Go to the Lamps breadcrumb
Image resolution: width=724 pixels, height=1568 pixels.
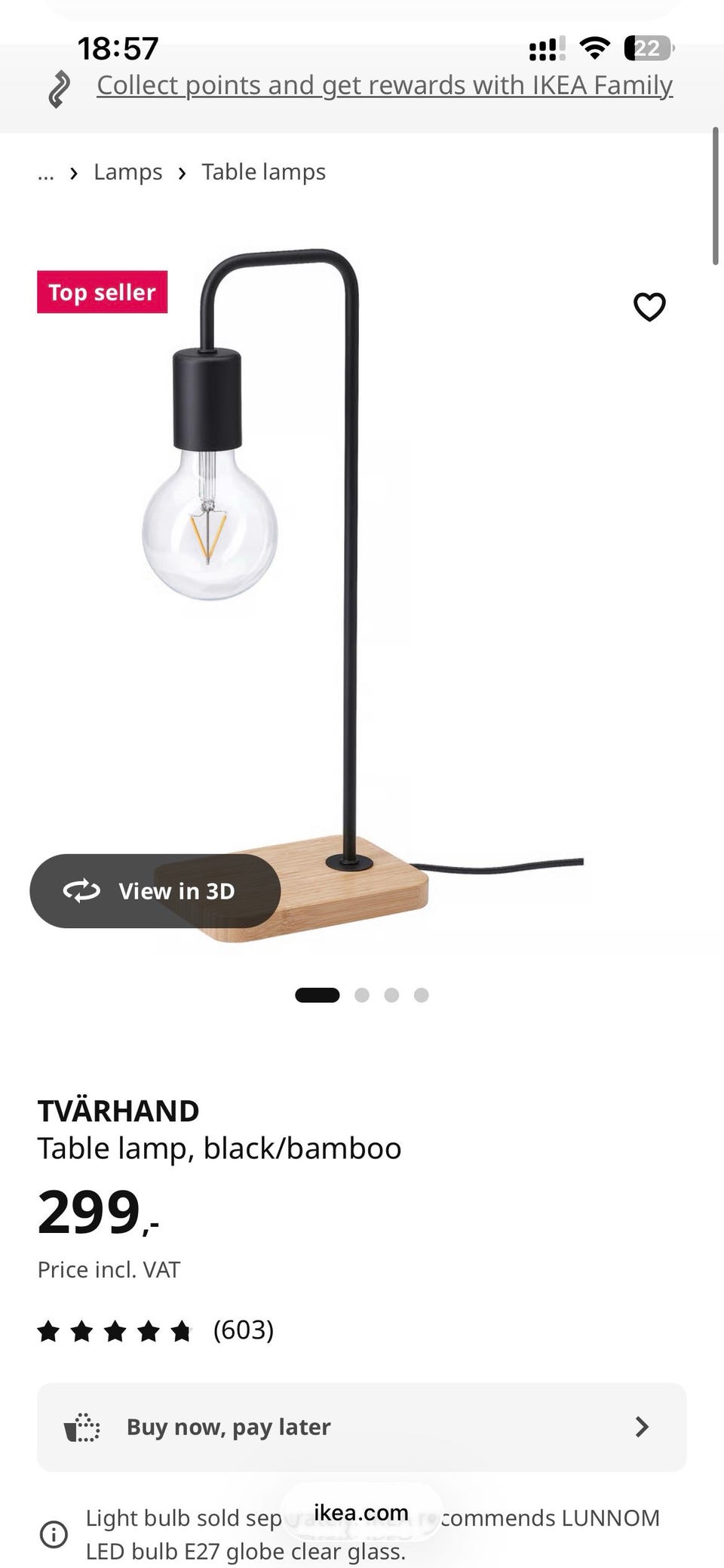[128, 172]
